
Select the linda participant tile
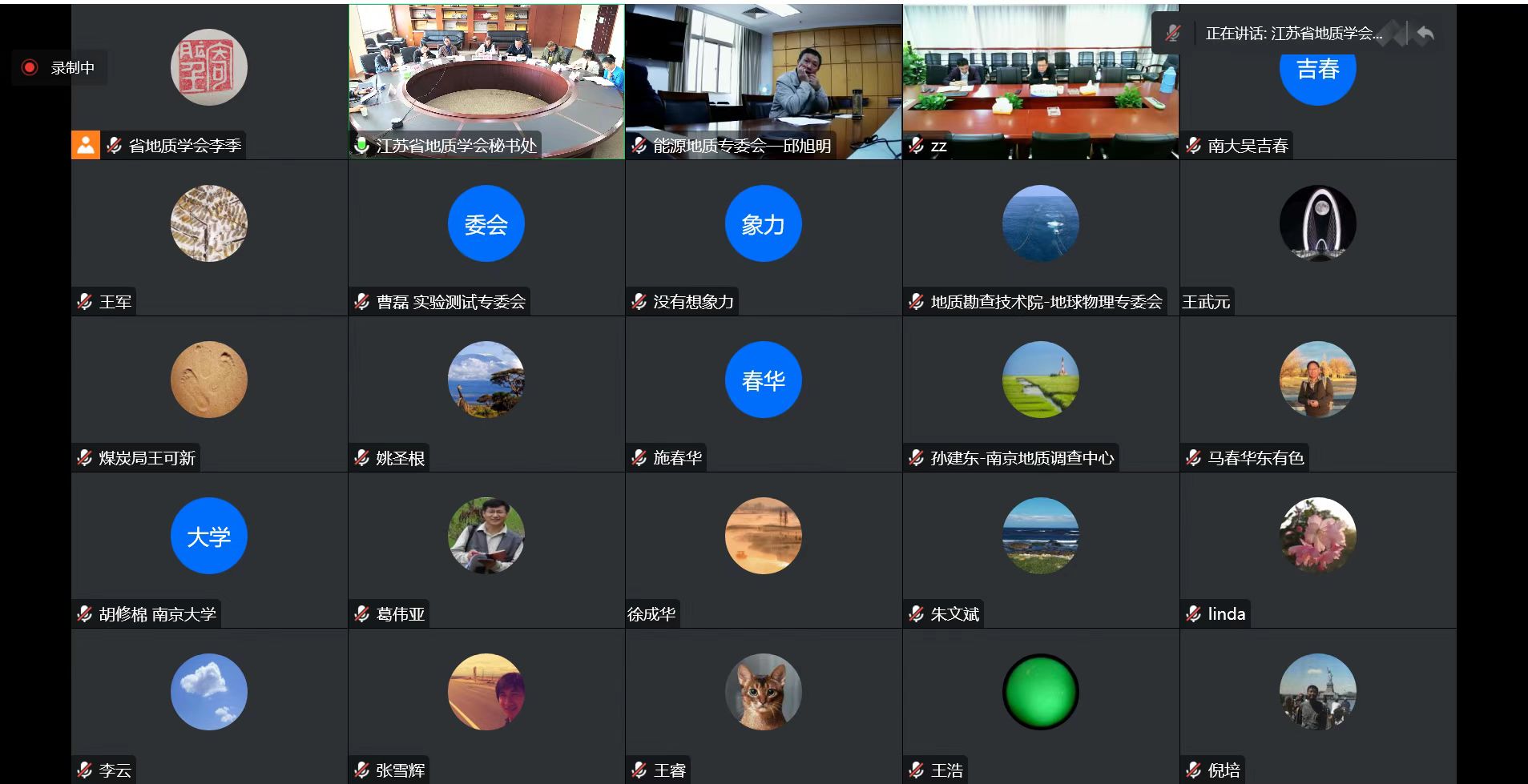pos(1317,549)
